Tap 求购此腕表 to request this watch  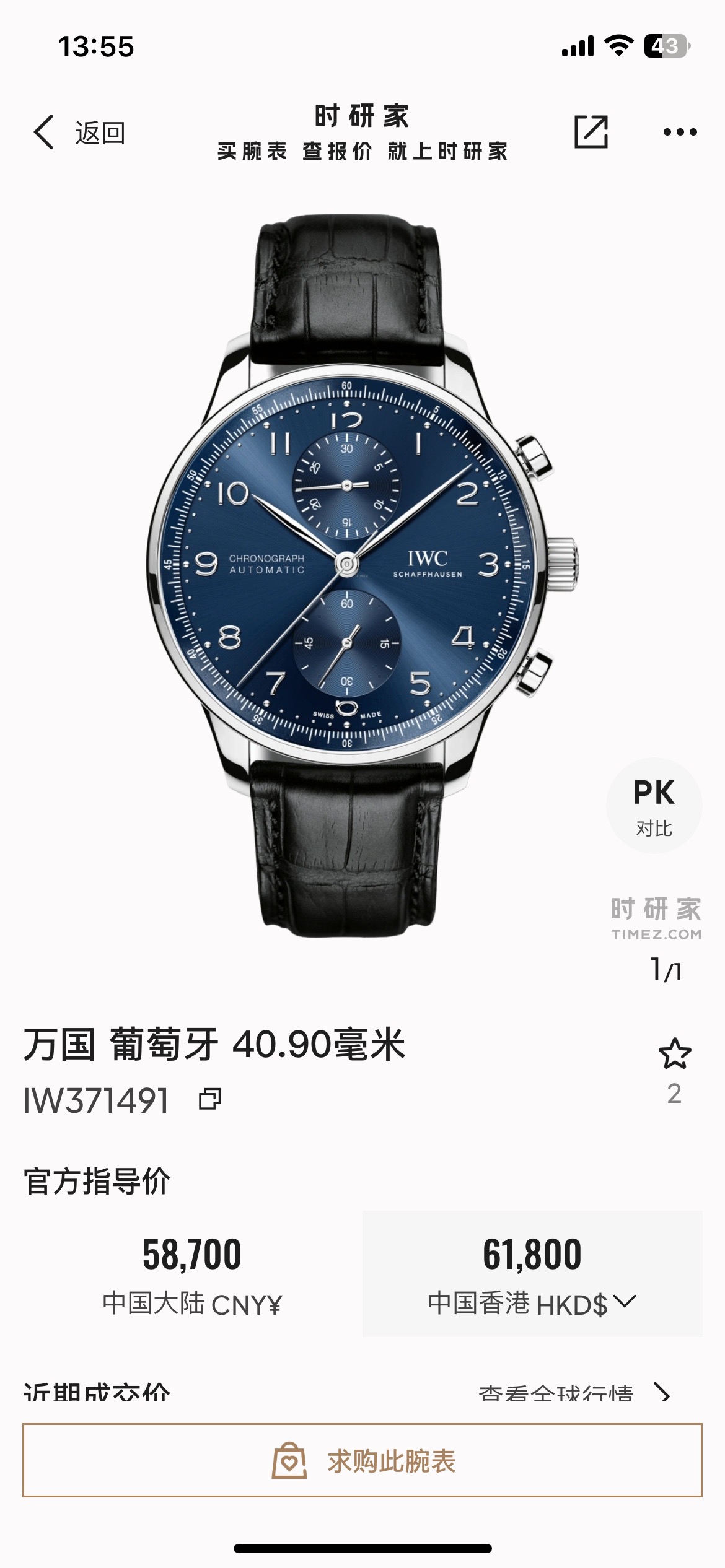362,1460
